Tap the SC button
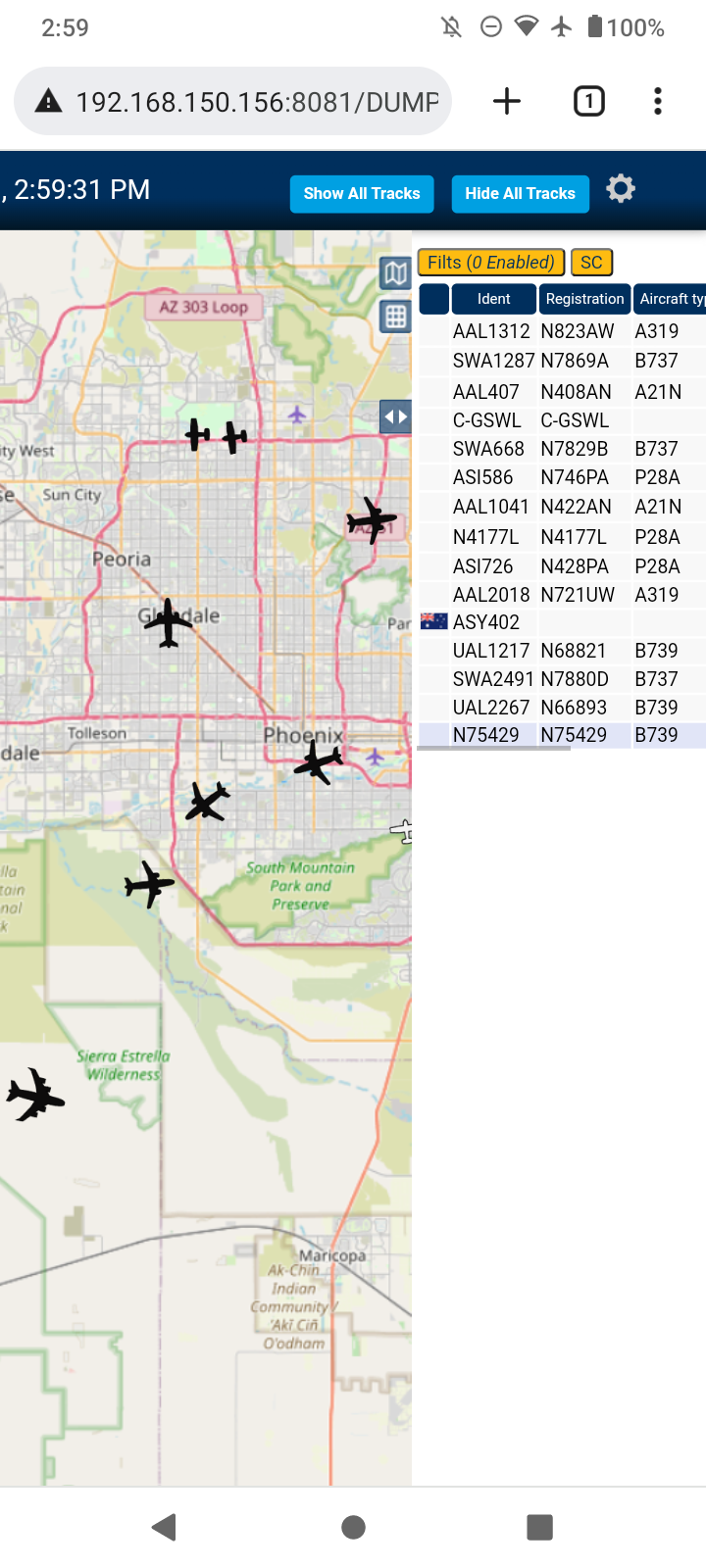This screenshot has height=1568, width=706. pyautogui.click(x=591, y=263)
